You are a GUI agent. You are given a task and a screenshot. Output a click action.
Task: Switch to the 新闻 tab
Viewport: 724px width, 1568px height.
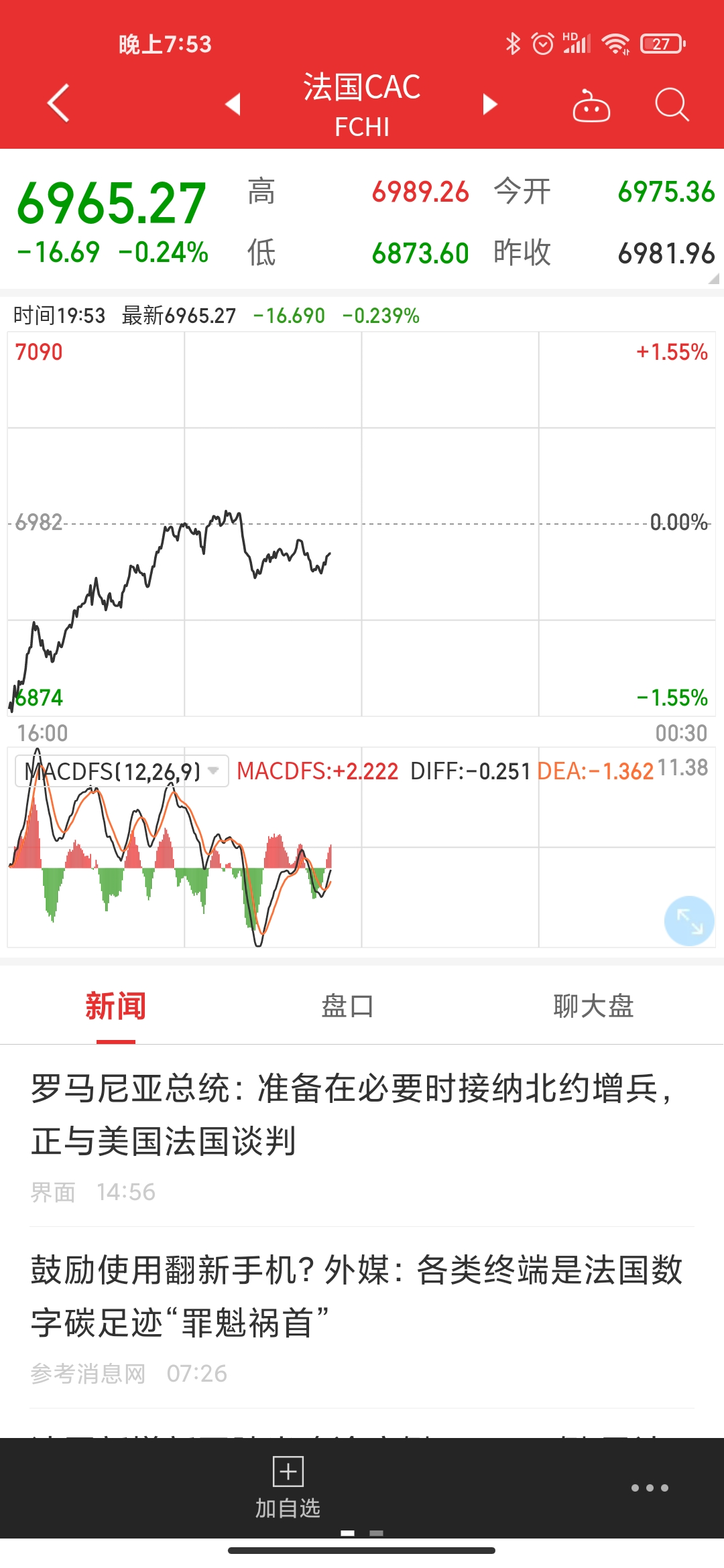(115, 1006)
